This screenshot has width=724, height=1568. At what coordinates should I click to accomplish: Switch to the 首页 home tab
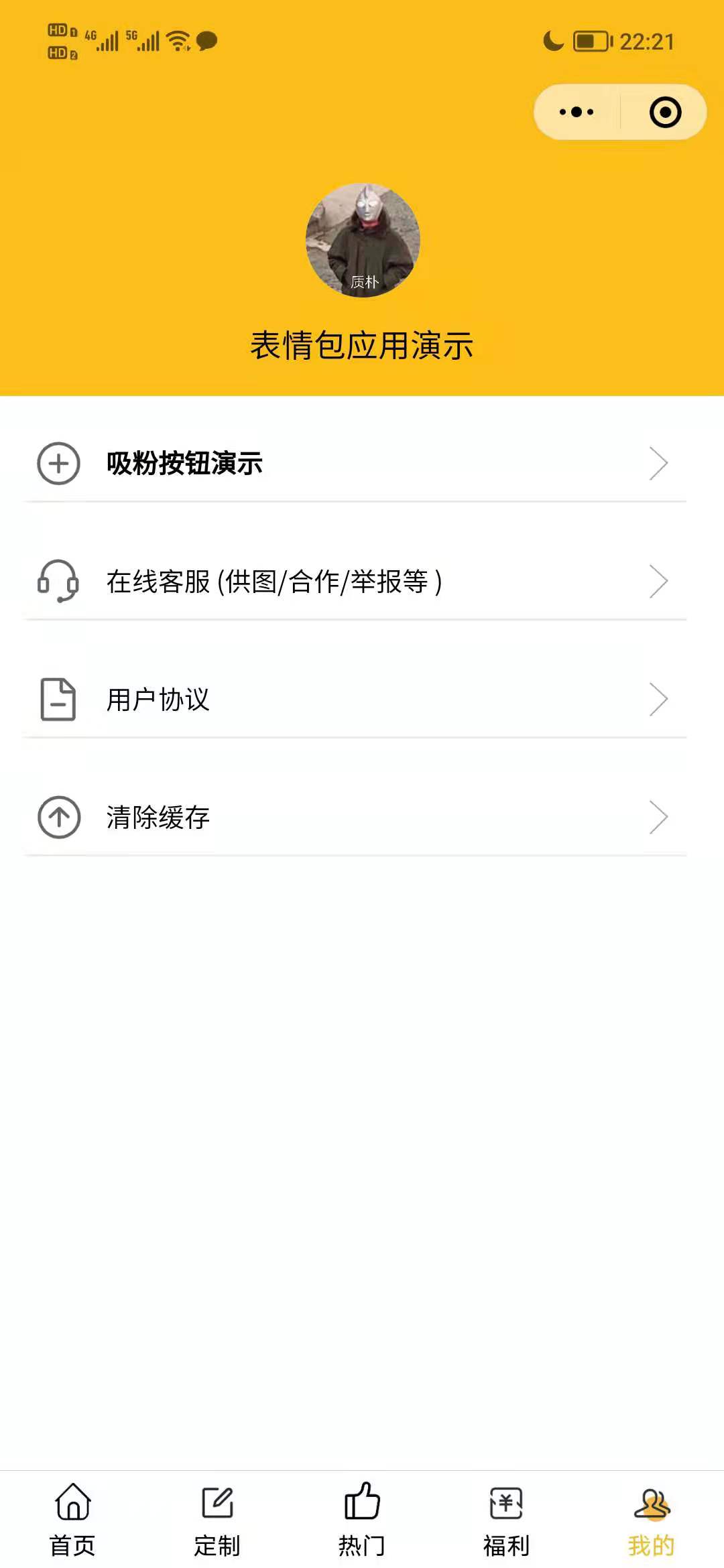(x=72, y=1519)
